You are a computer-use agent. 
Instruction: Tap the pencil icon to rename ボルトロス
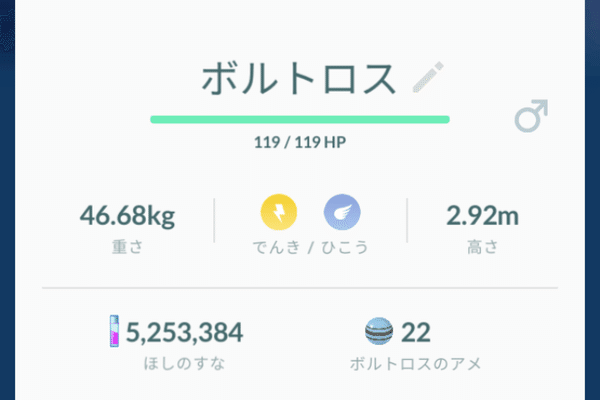pos(427,78)
